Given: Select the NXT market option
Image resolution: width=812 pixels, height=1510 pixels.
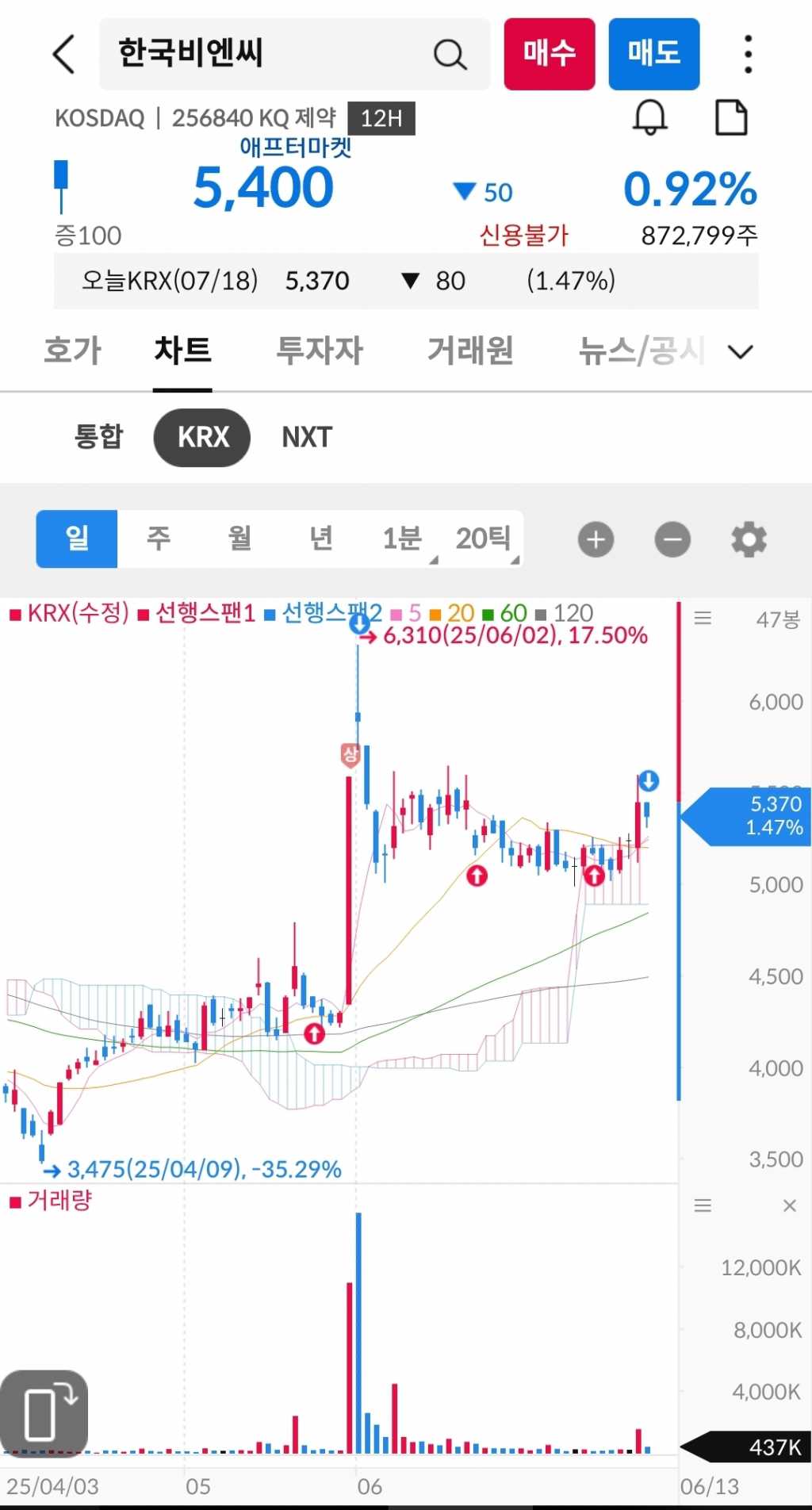Looking at the screenshot, I should point(307,437).
